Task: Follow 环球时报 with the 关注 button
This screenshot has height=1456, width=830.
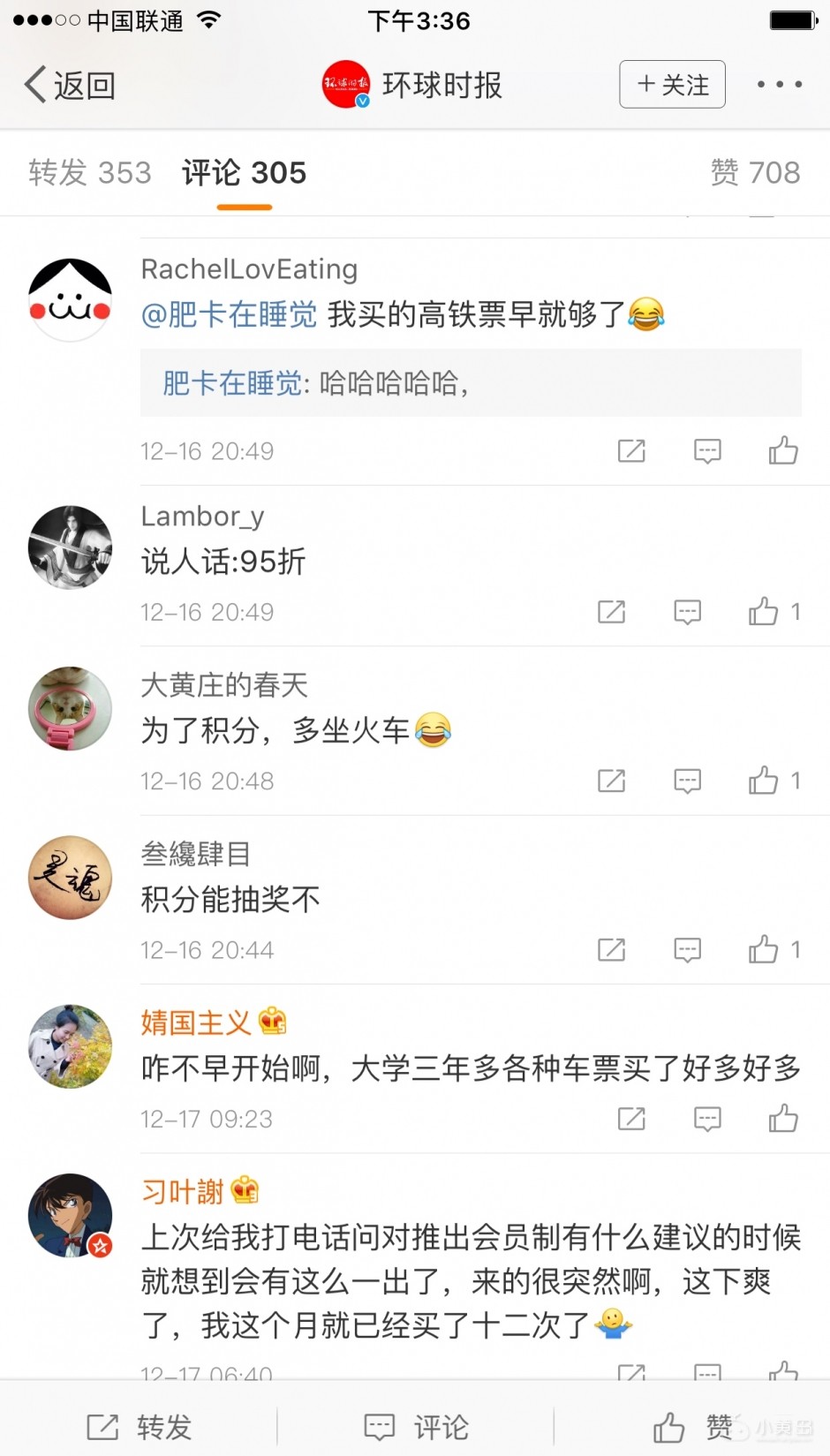Action: click(x=672, y=85)
